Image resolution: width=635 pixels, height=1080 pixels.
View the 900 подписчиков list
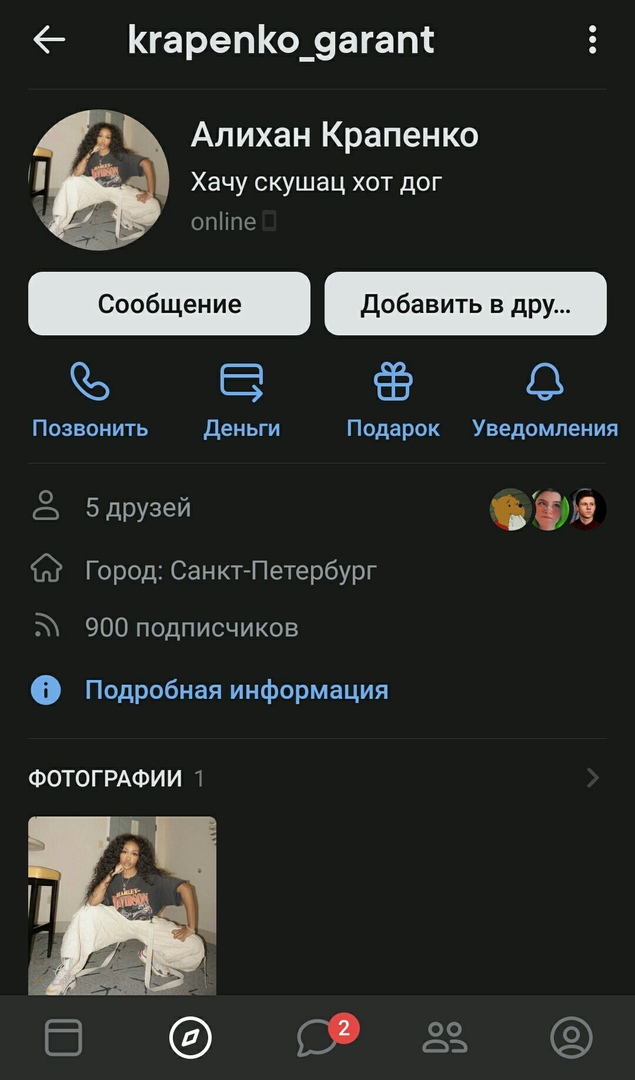pyautogui.click(x=191, y=628)
